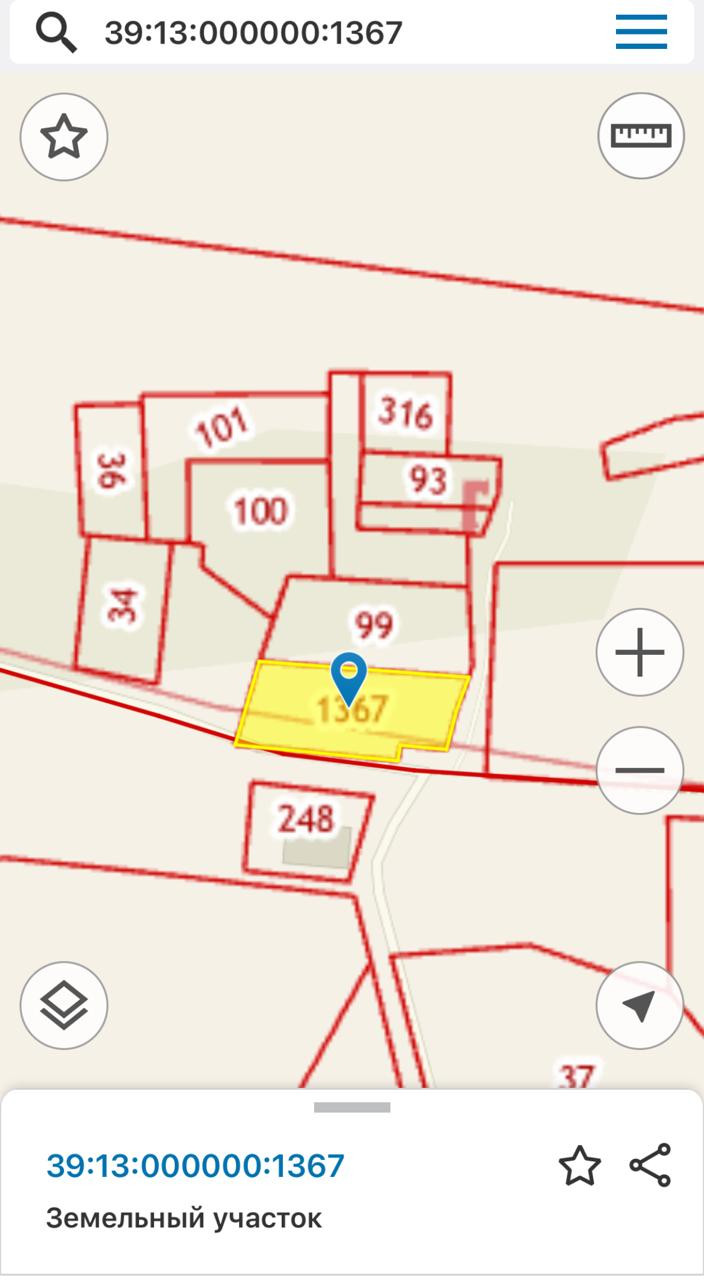The image size is (704, 1280).
Task: Expand the bottom sheet using its handle
Action: click(352, 1107)
